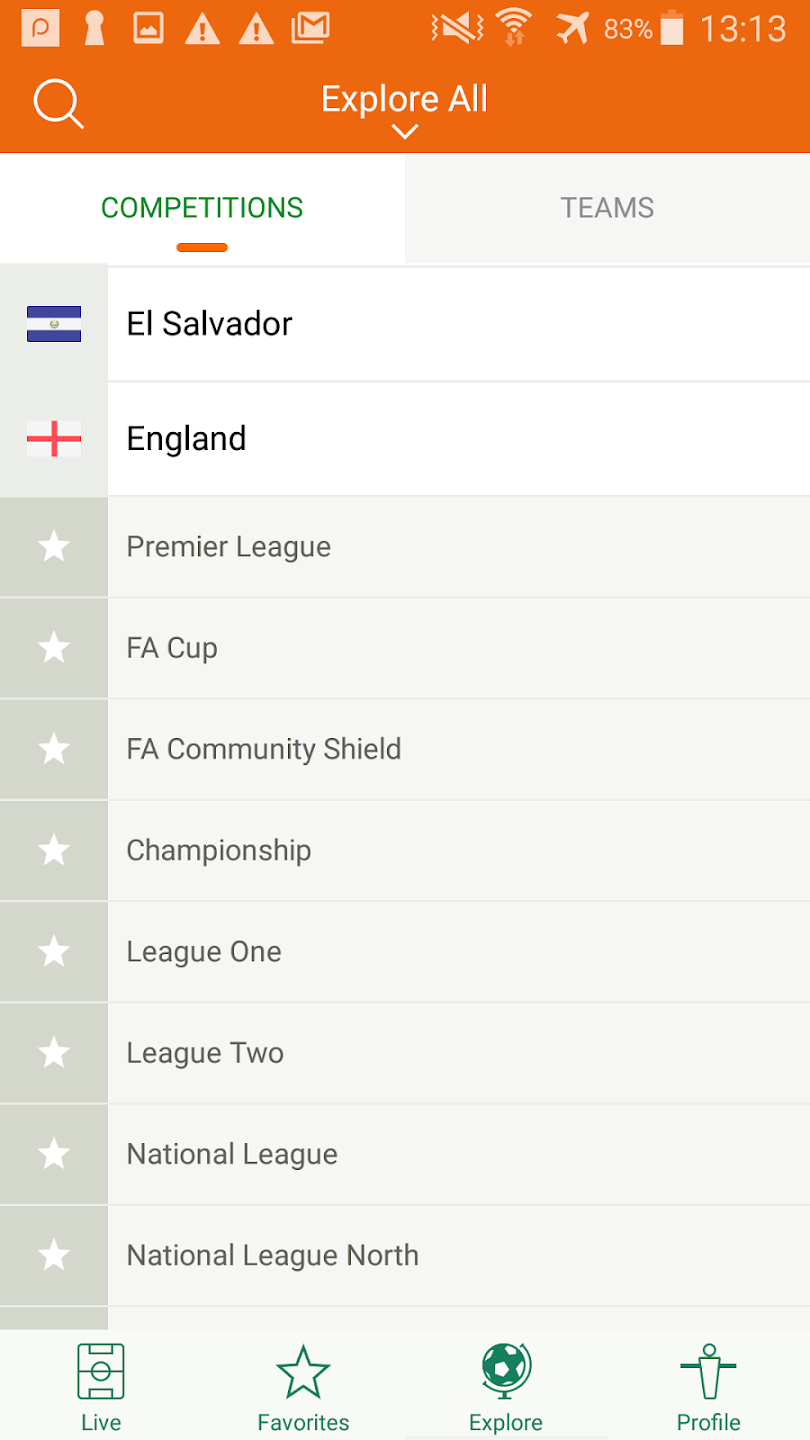The width and height of the screenshot is (810, 1440).
Task: Tap the Explore tab in bottom navigation
Action: coord(506,1387)
